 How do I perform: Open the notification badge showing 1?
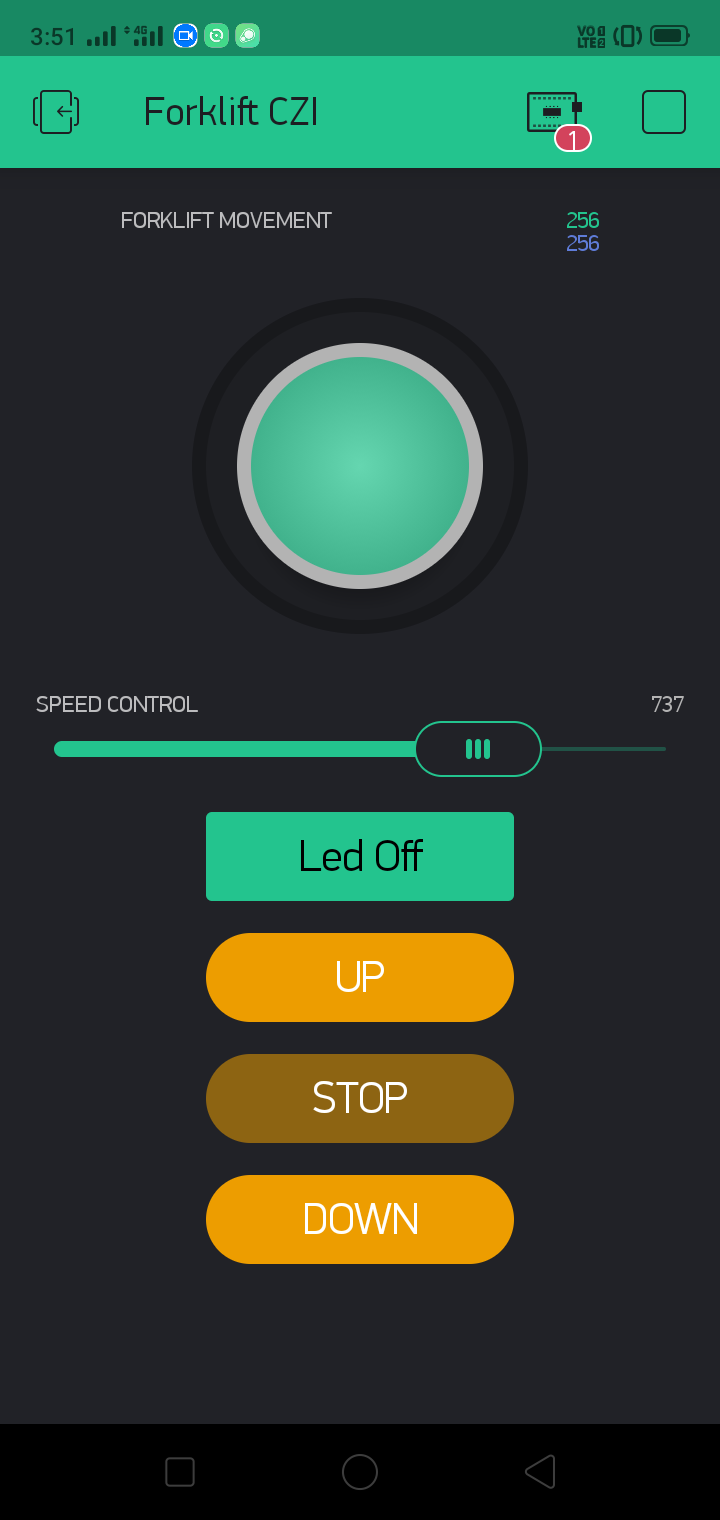[573, 140]
